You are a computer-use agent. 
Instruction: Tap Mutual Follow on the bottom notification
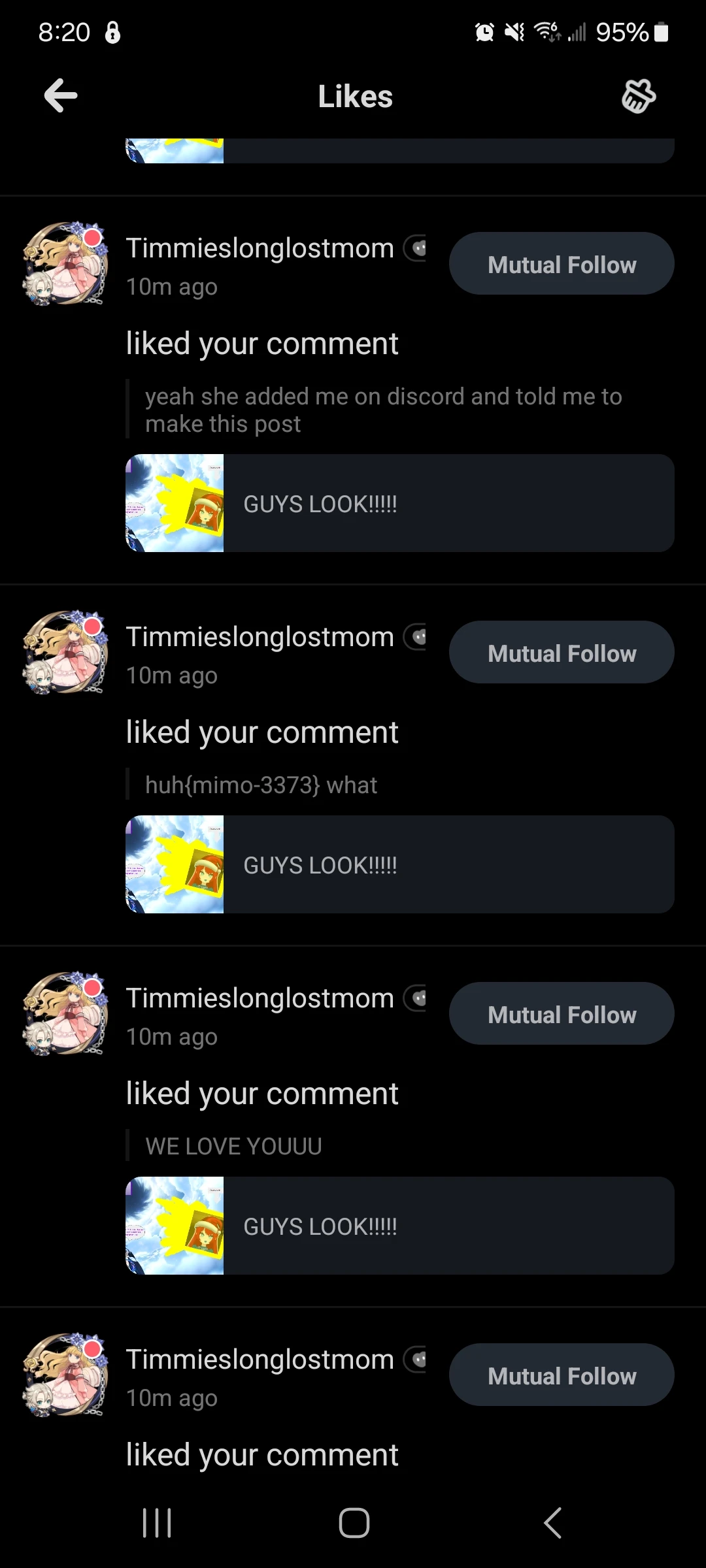pos(561,1375)
